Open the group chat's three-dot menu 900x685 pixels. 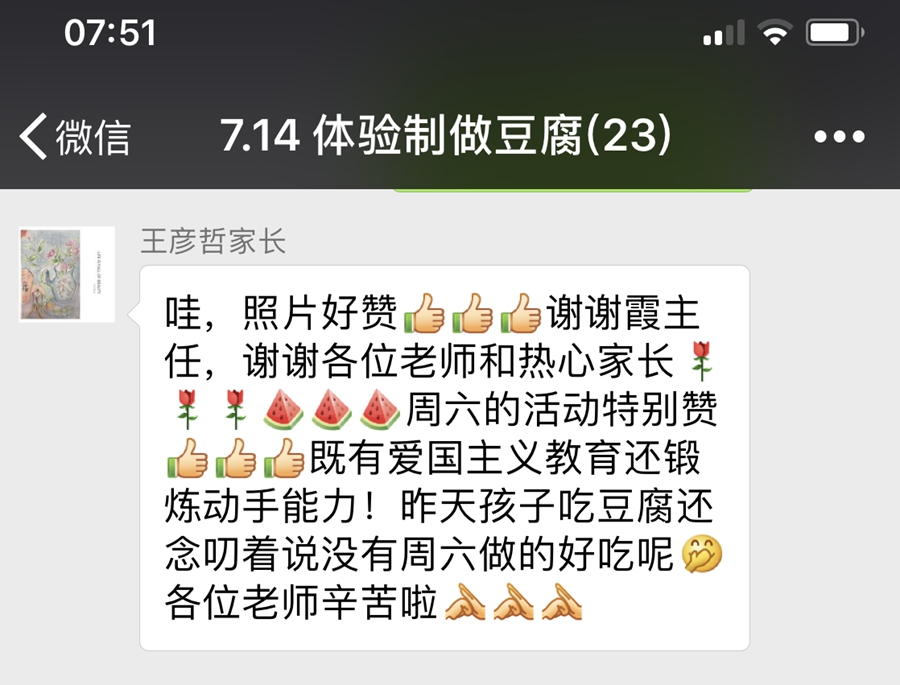coord(838,137)
